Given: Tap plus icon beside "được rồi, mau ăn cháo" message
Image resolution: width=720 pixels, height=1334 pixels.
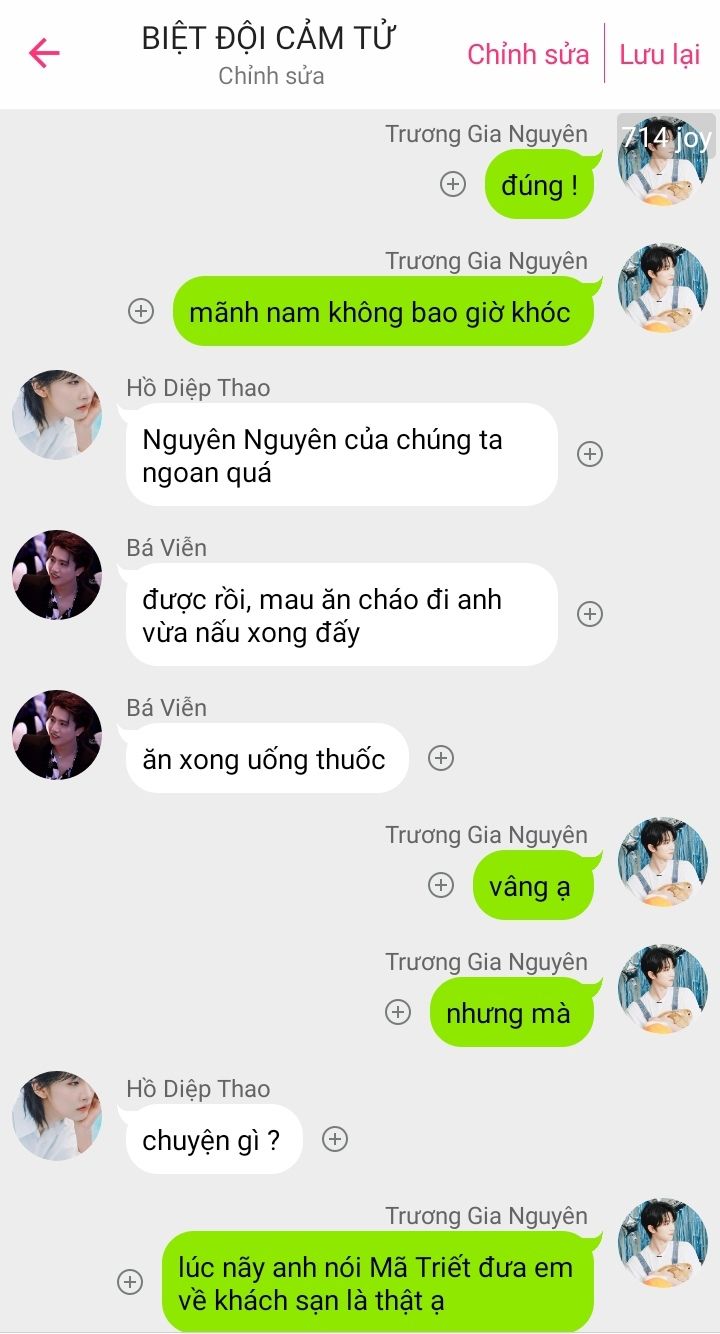Looking at the screenshot, I should pyautogui.click(x=590, y=614).
